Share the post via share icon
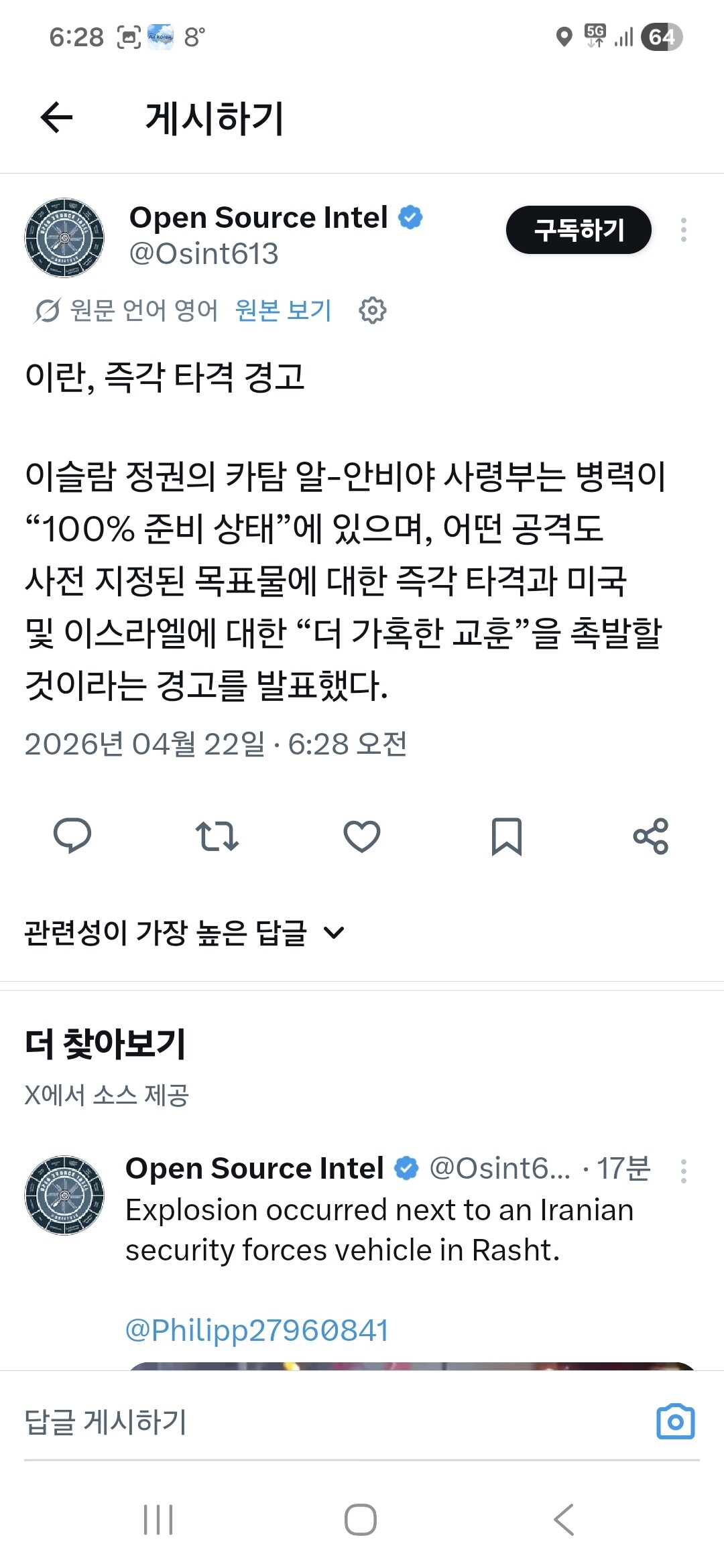 [x=651, y=836]
